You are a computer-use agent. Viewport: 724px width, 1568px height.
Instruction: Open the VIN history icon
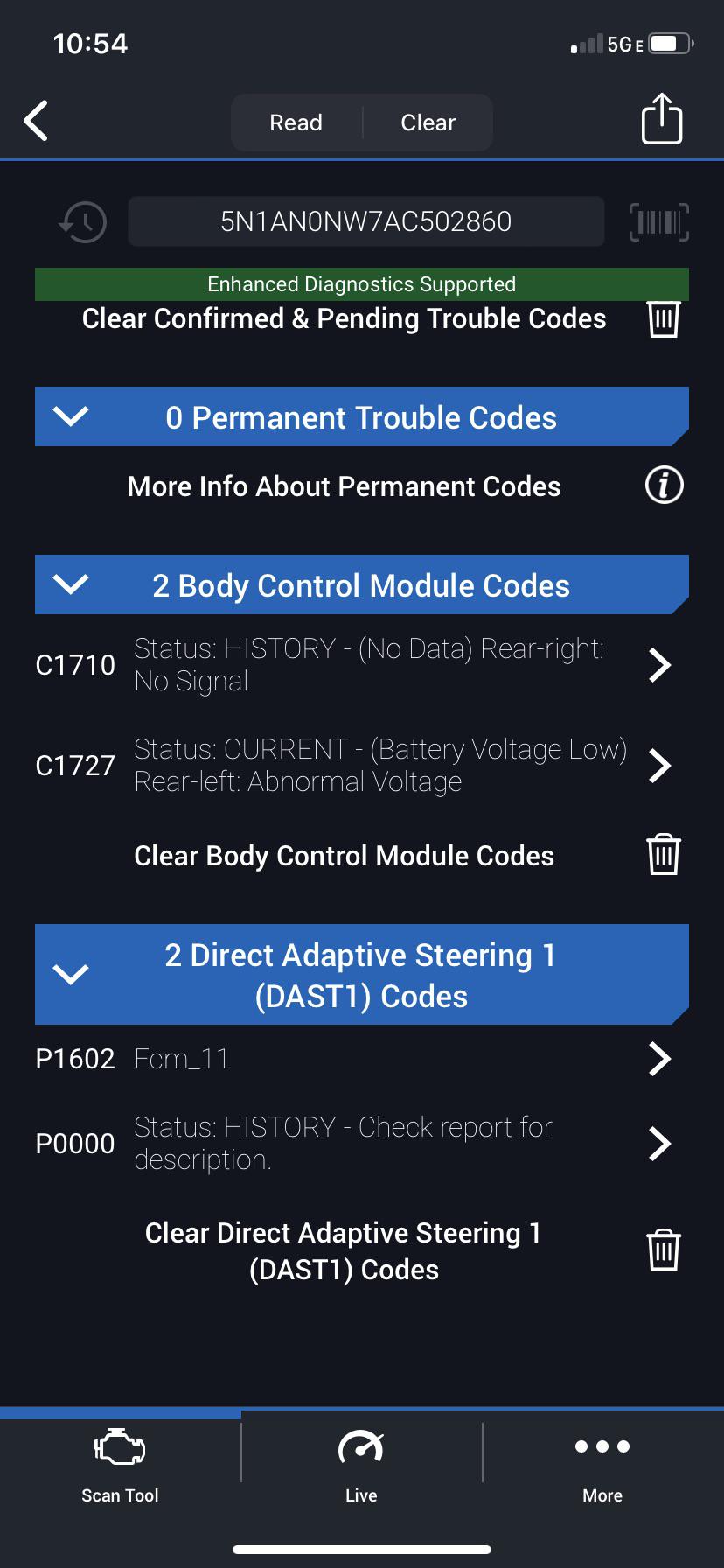pyautogui.click(x=83, y=221)
